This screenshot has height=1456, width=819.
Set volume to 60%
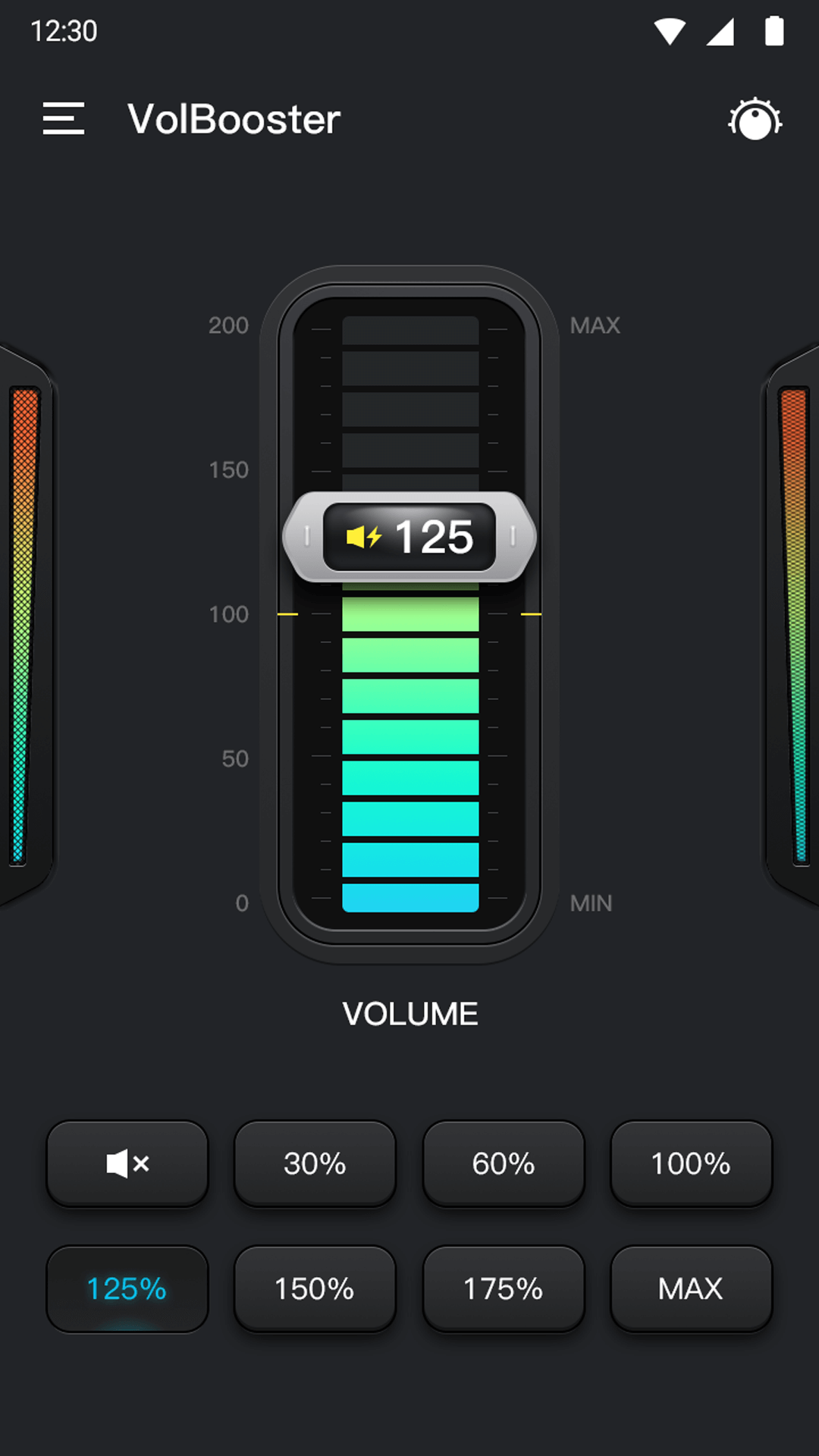pyautogui.click(x=503, y=1163)
